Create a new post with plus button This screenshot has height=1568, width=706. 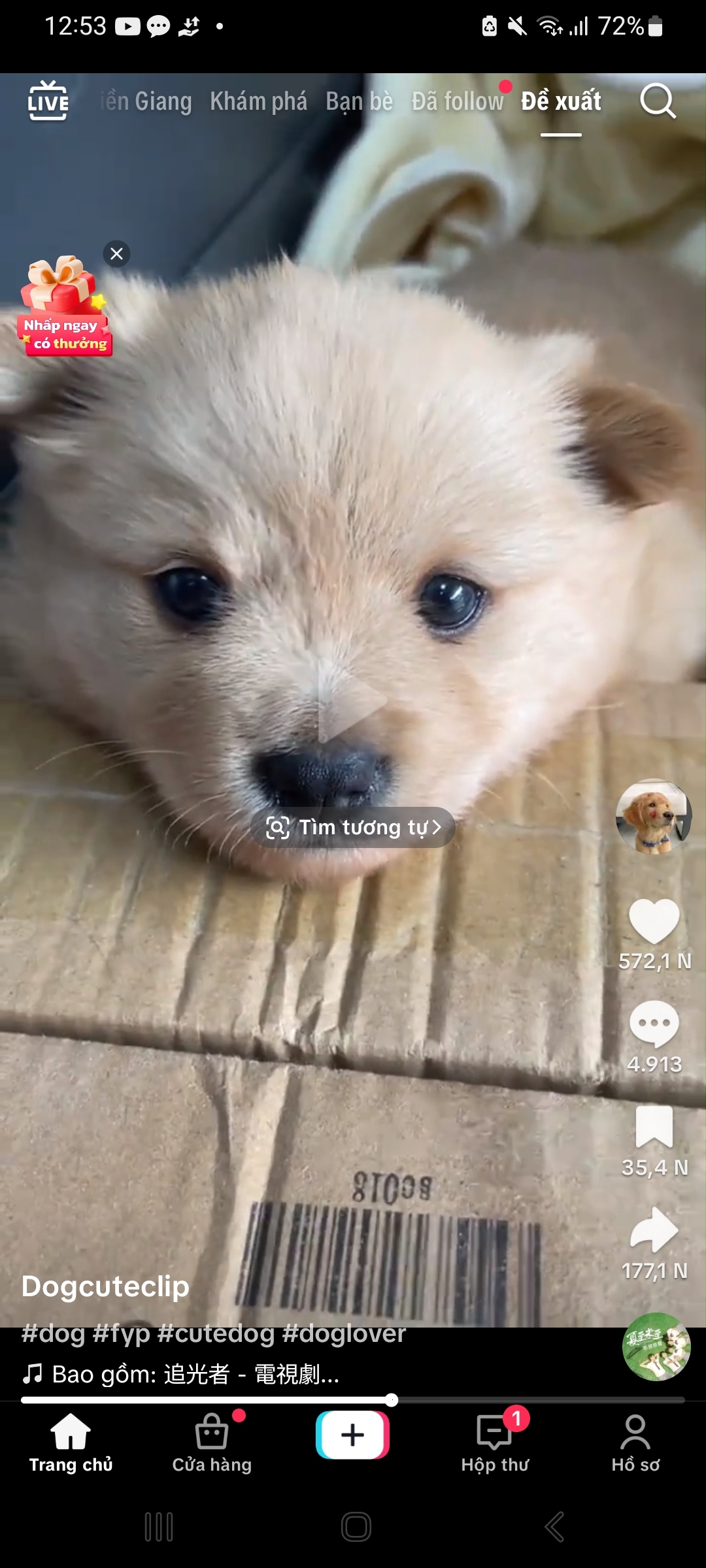click(x=353, y=1435)
